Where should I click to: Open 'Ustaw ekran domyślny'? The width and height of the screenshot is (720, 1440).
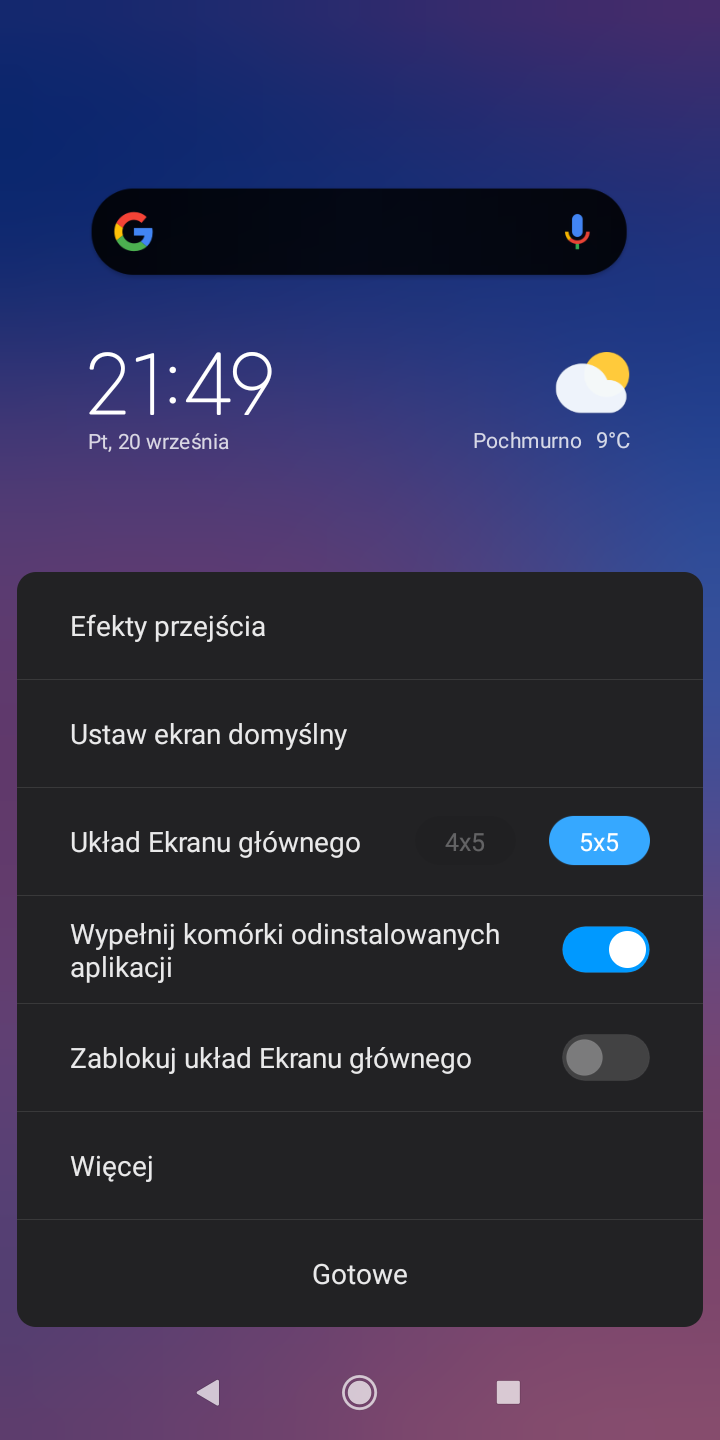208,733
